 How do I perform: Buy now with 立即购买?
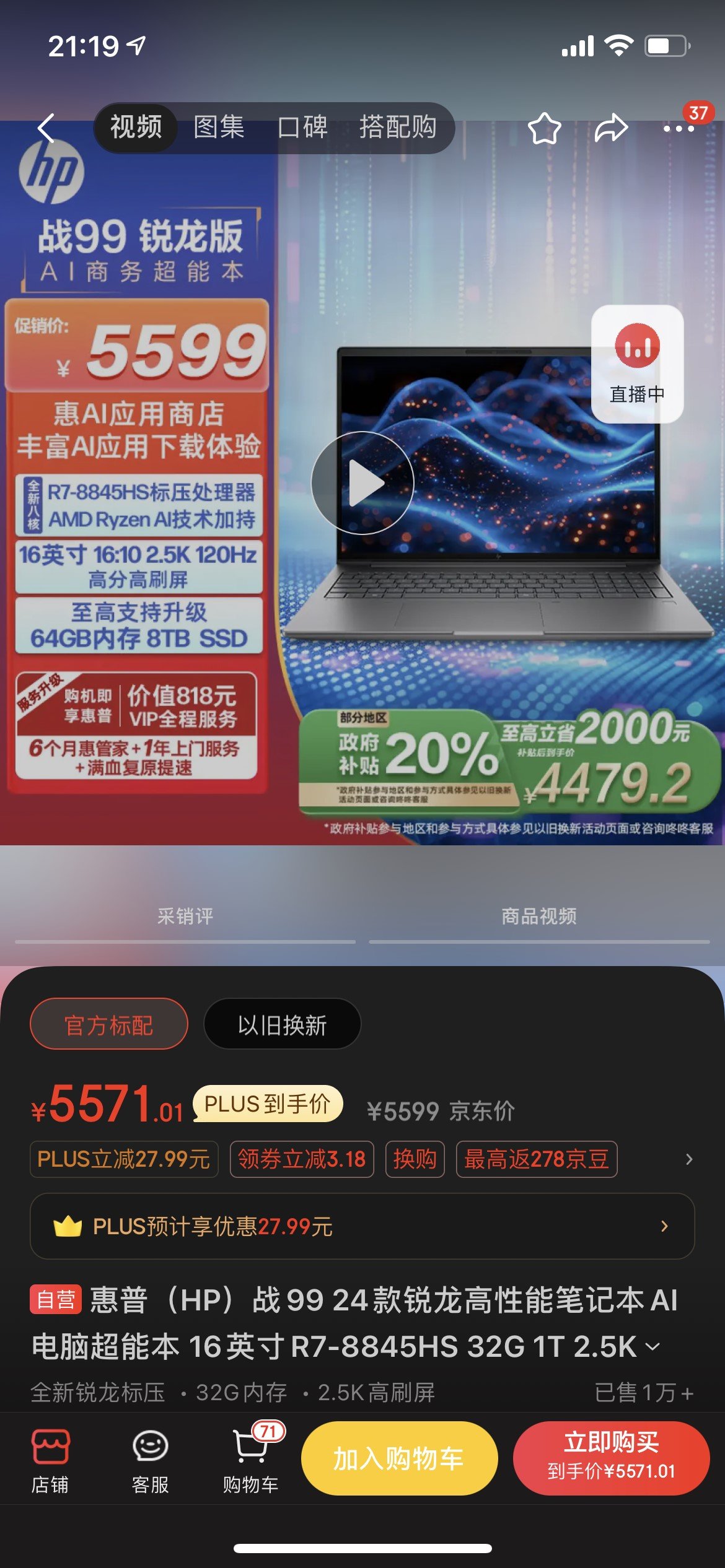coord(611,1458)
